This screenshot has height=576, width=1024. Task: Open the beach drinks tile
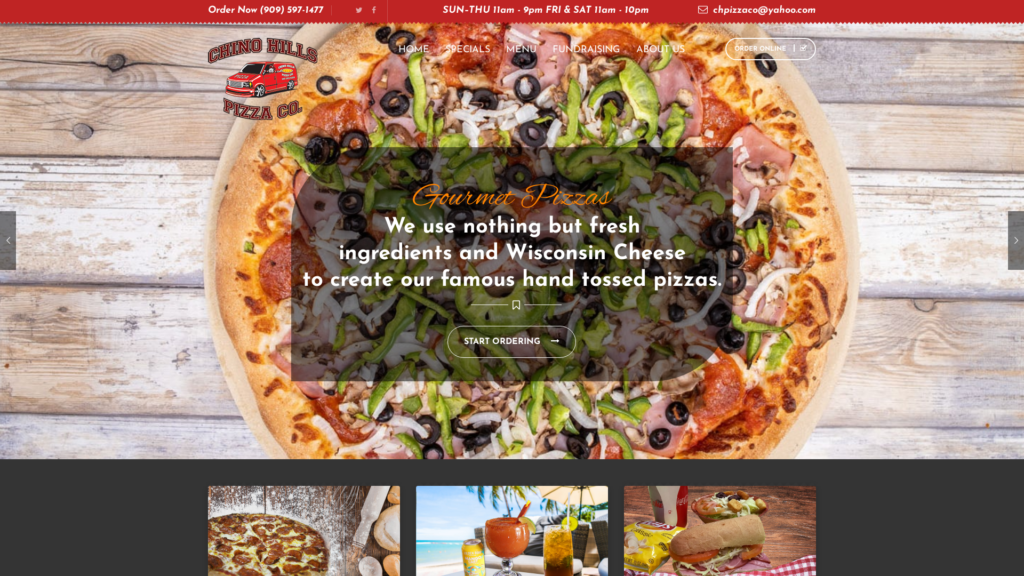pos(512,531)
